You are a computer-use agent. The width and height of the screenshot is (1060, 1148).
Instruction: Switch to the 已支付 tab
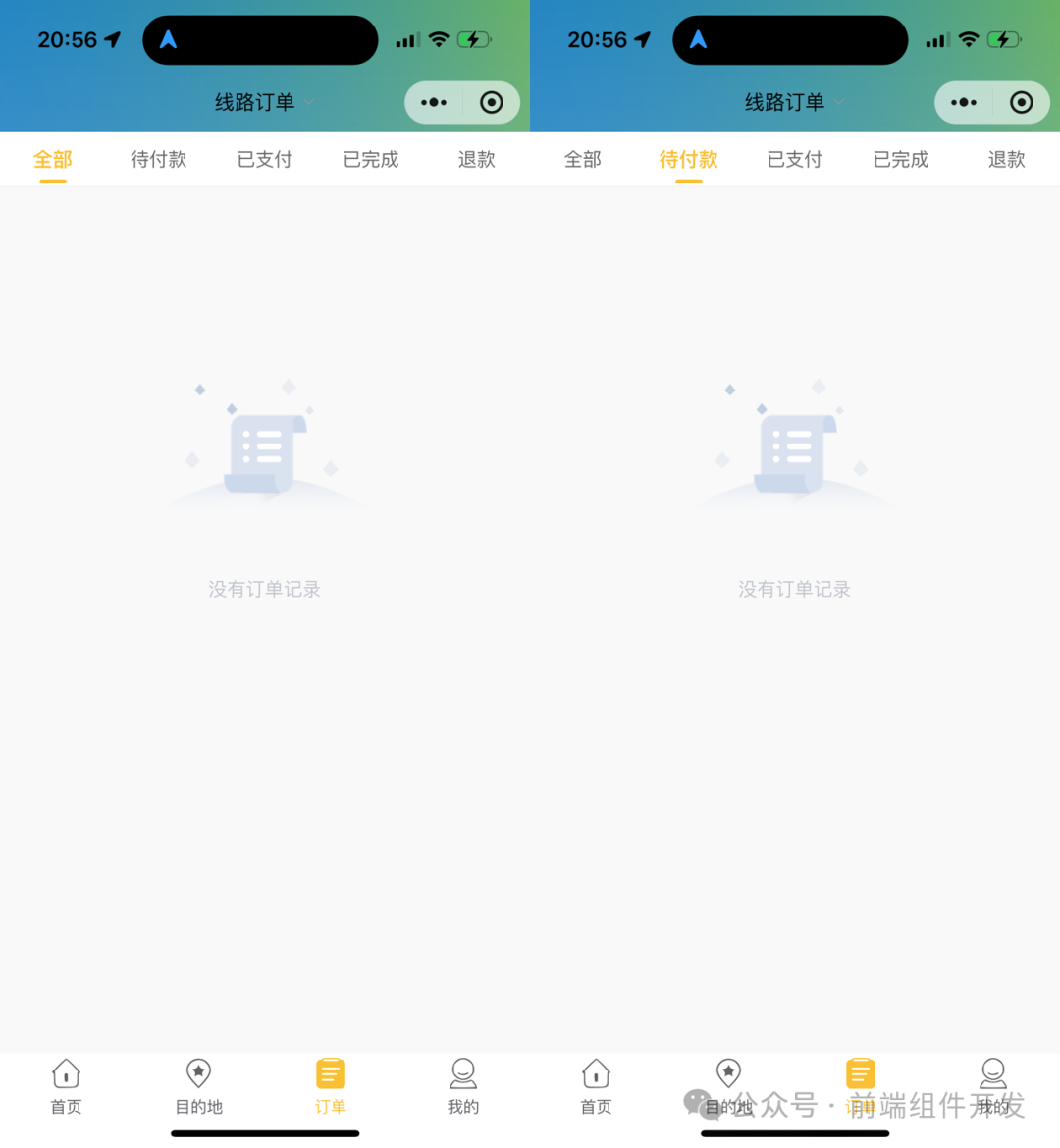click(x=264, y=159)
